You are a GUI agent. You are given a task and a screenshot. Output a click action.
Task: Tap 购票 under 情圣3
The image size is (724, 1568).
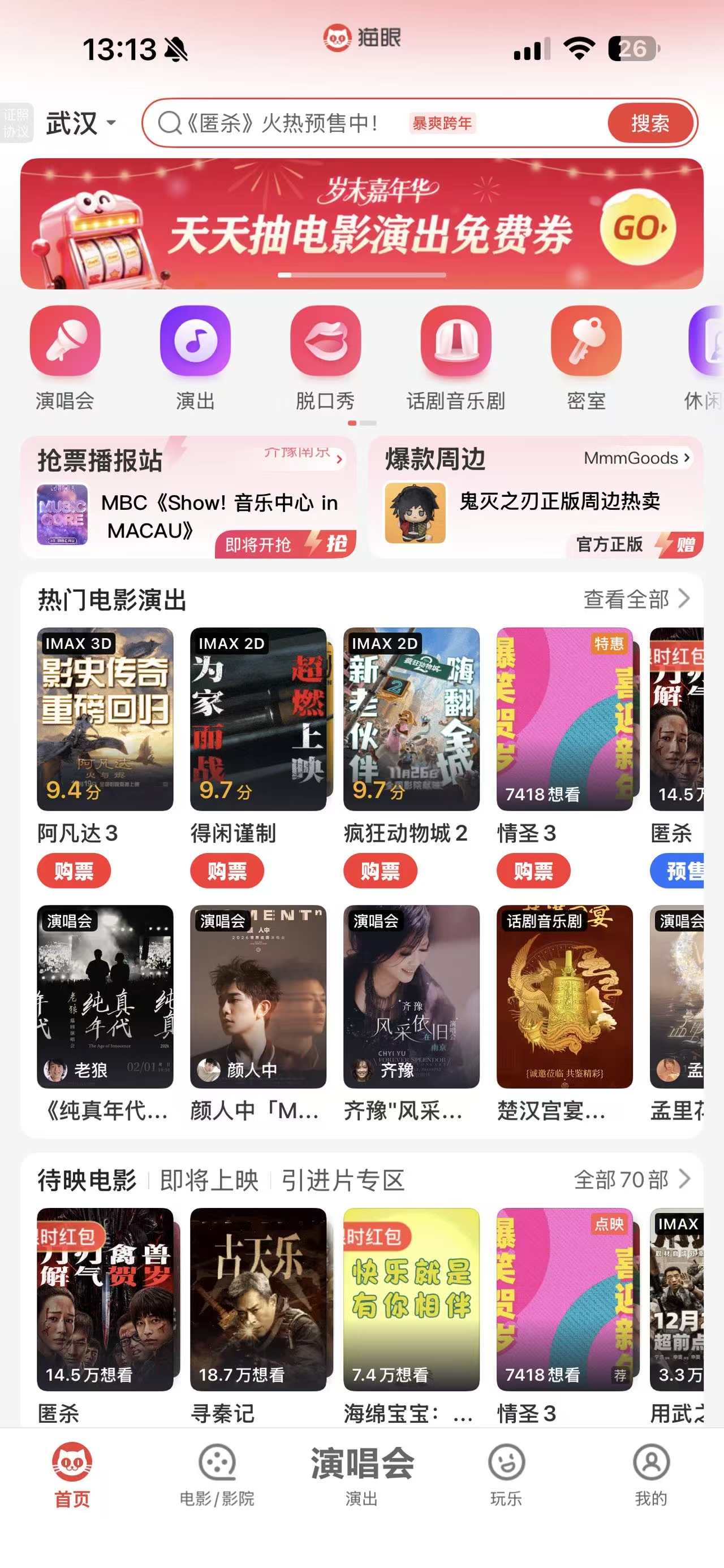[533, 871]
